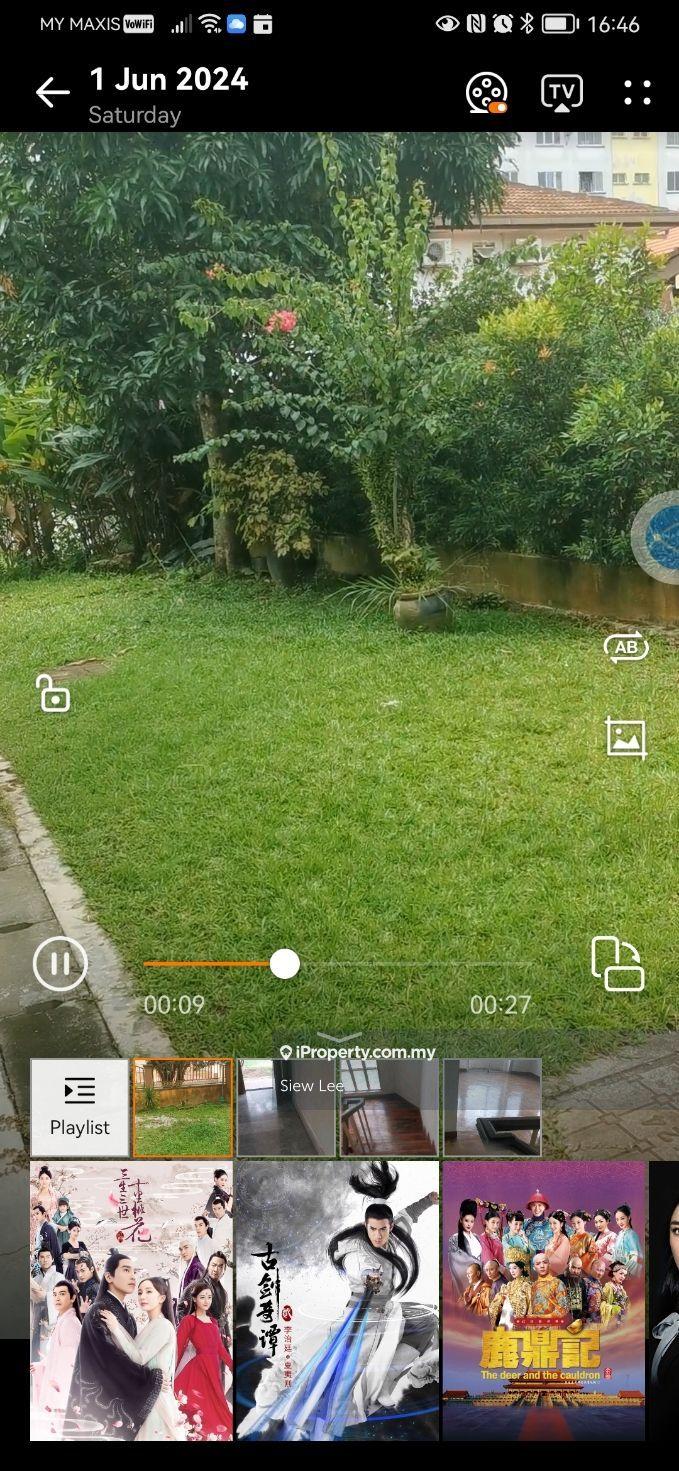Viewport: 679px width, 1471px height.
Task: Capture a screenshot of the video
Action: coord(626,738)
